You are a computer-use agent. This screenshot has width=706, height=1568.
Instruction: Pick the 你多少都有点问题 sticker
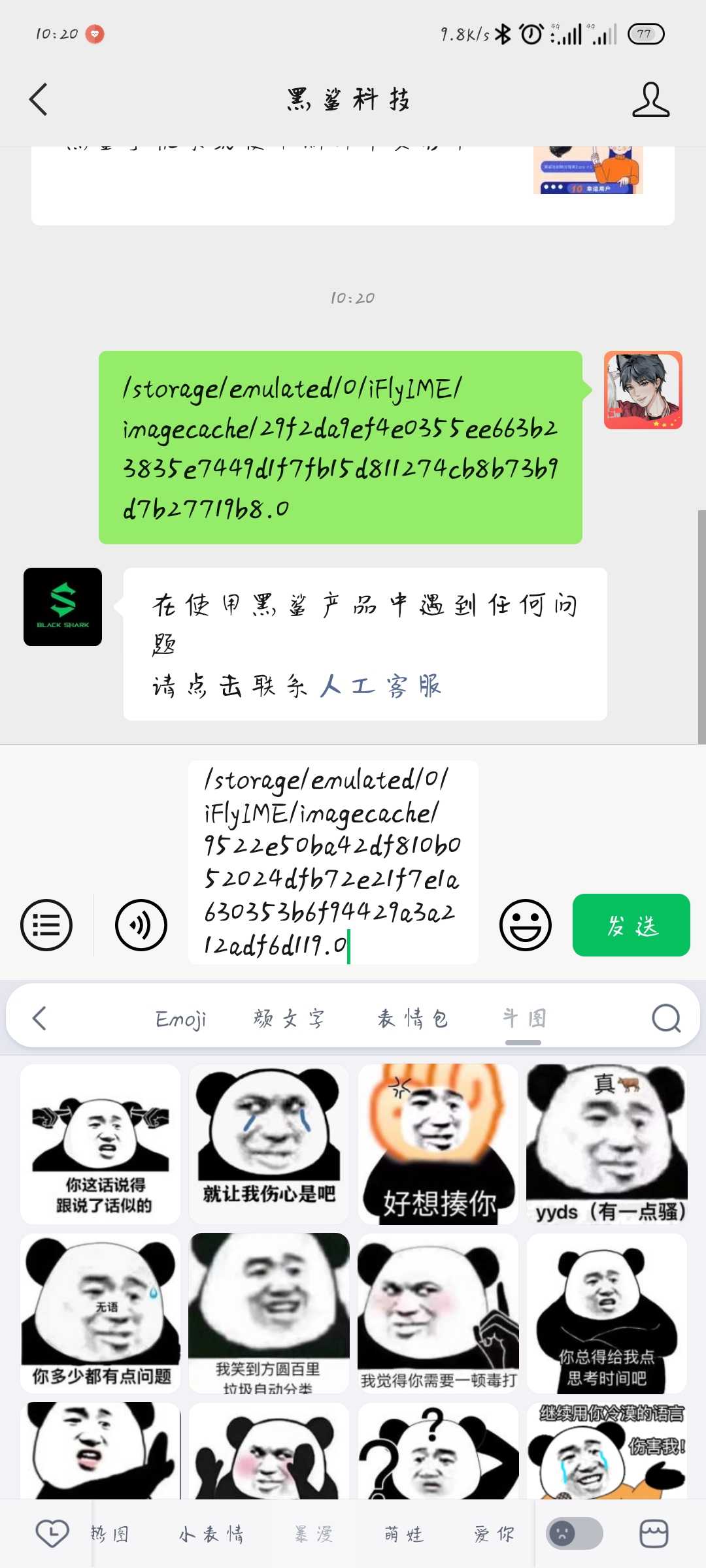101,1313
